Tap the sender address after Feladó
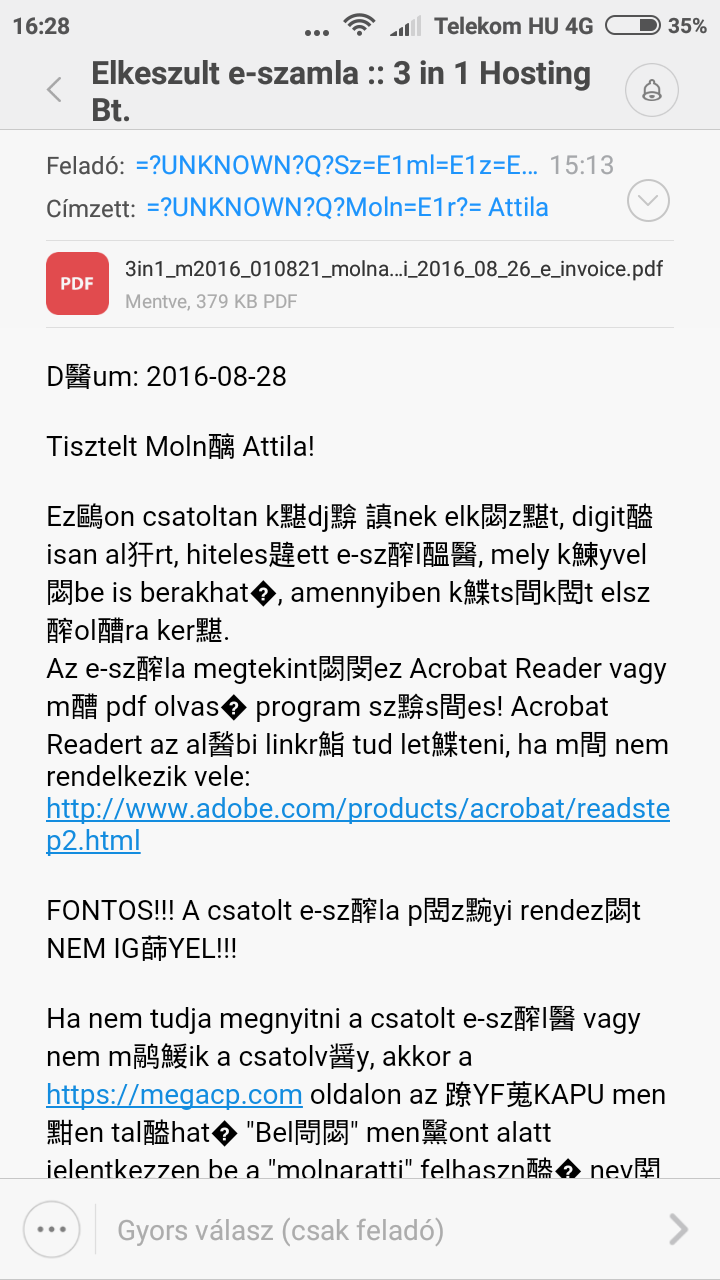This screenshot has width=720, height=1280. pos(336,165)
